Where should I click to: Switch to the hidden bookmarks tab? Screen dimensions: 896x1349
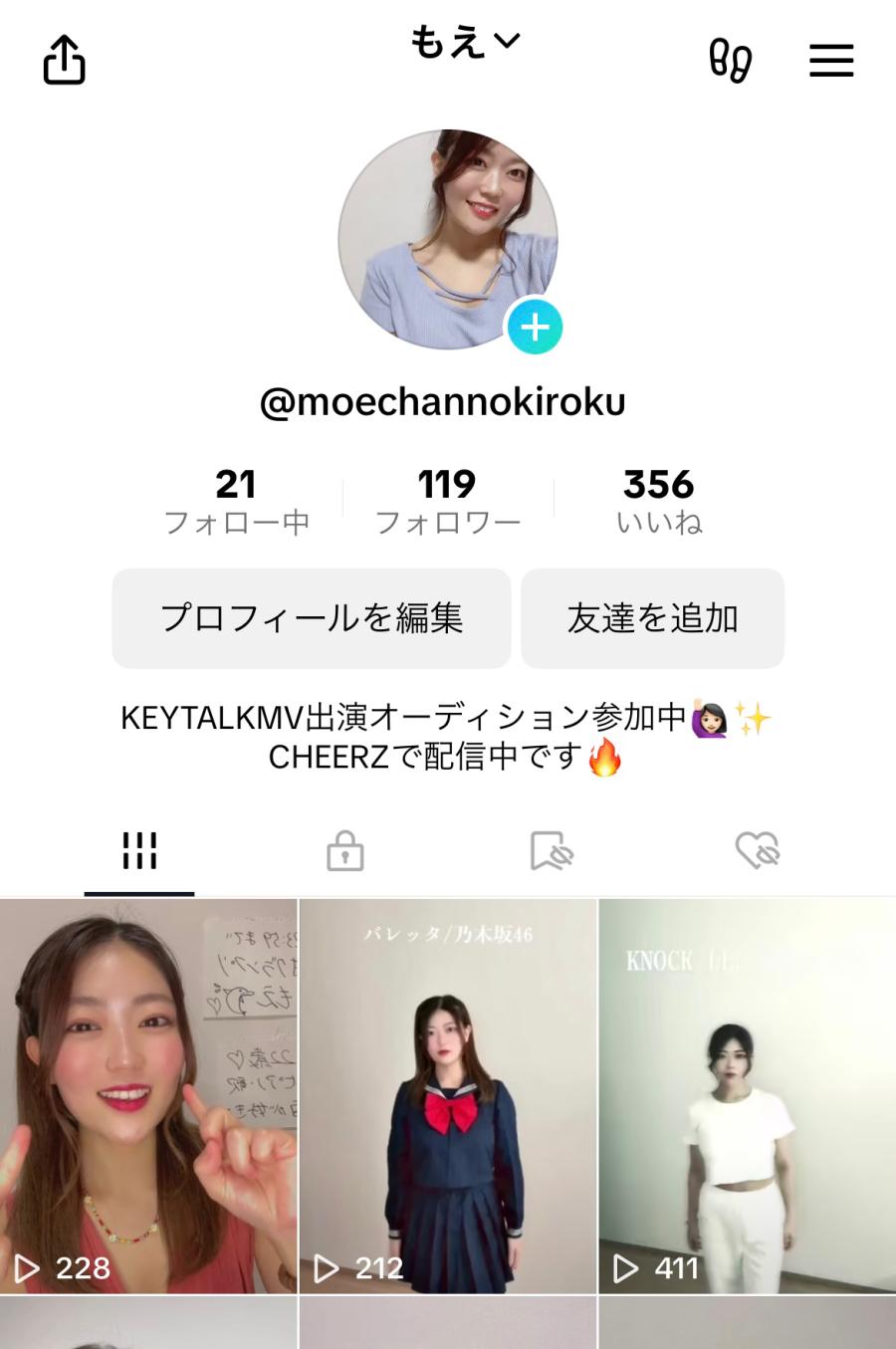pos(552,851)
